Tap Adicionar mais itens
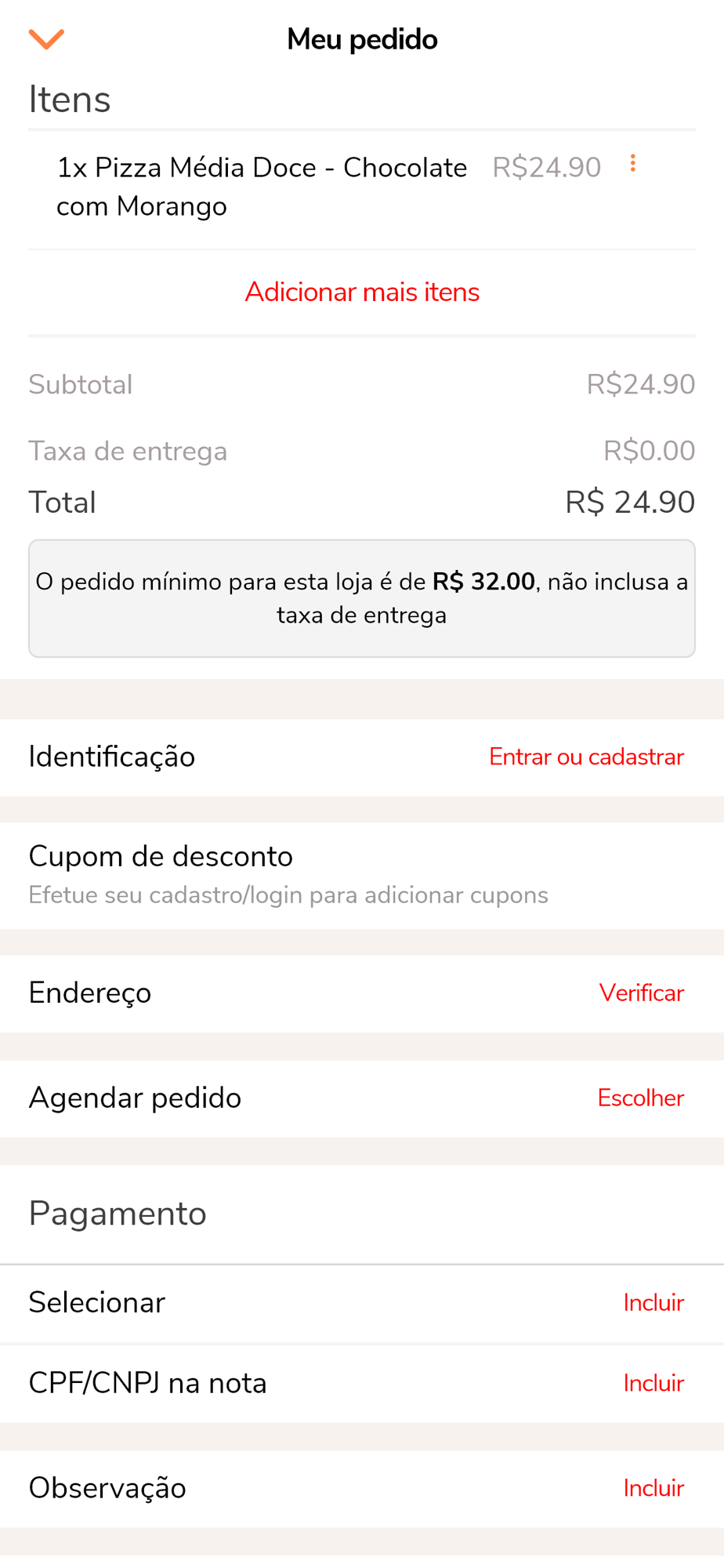 point(362,292)
